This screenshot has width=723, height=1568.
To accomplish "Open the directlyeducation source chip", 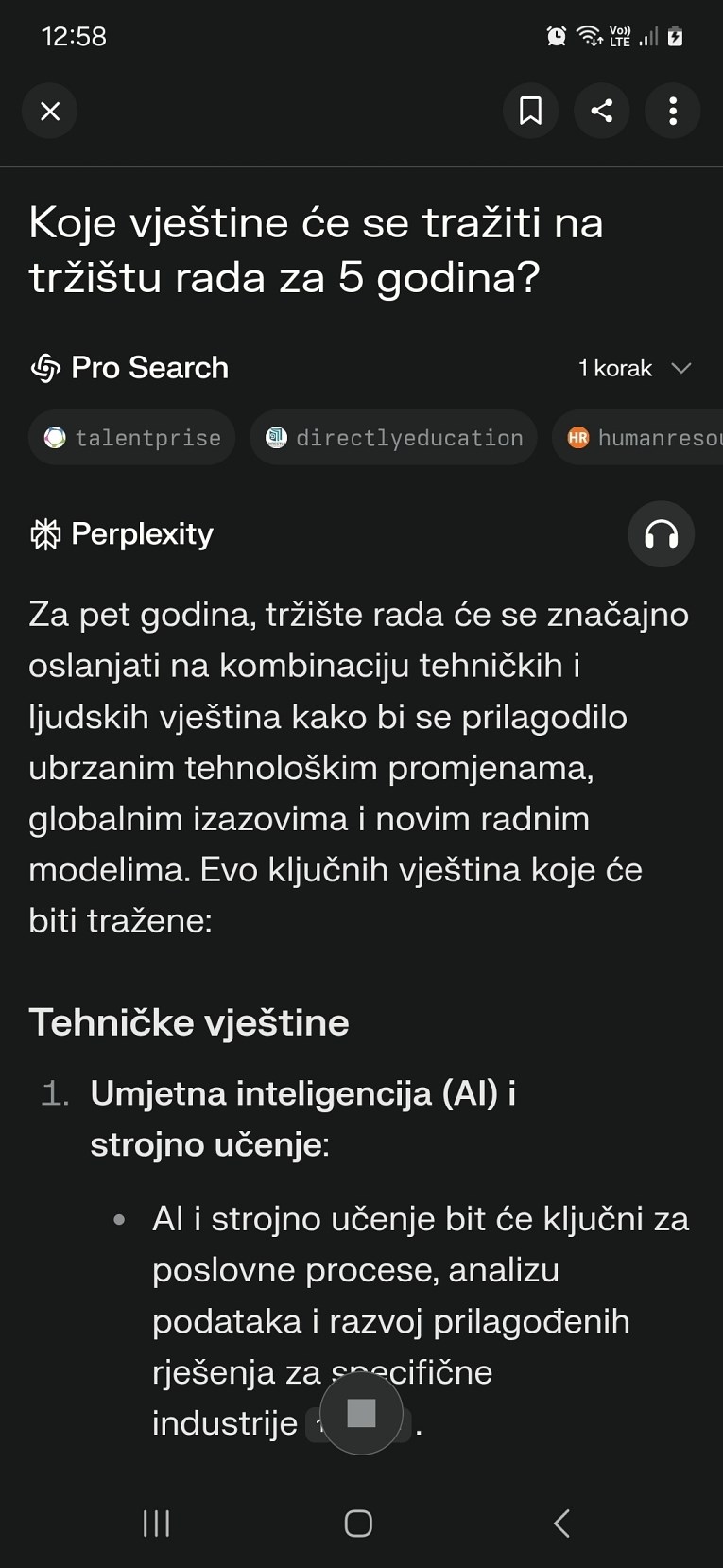I will [393, 438].
